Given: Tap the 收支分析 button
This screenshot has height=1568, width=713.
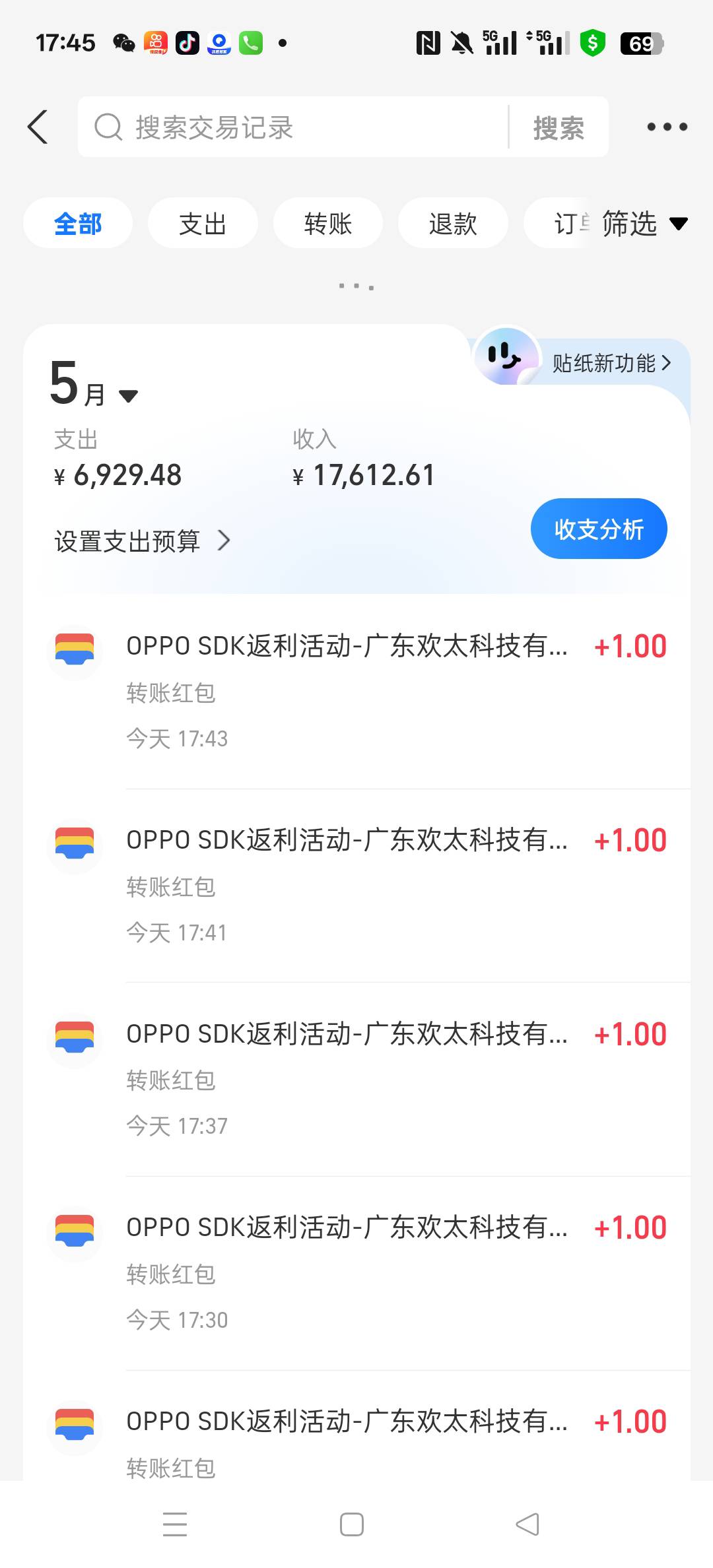Looking at the screenshot, I should [599, 529].
